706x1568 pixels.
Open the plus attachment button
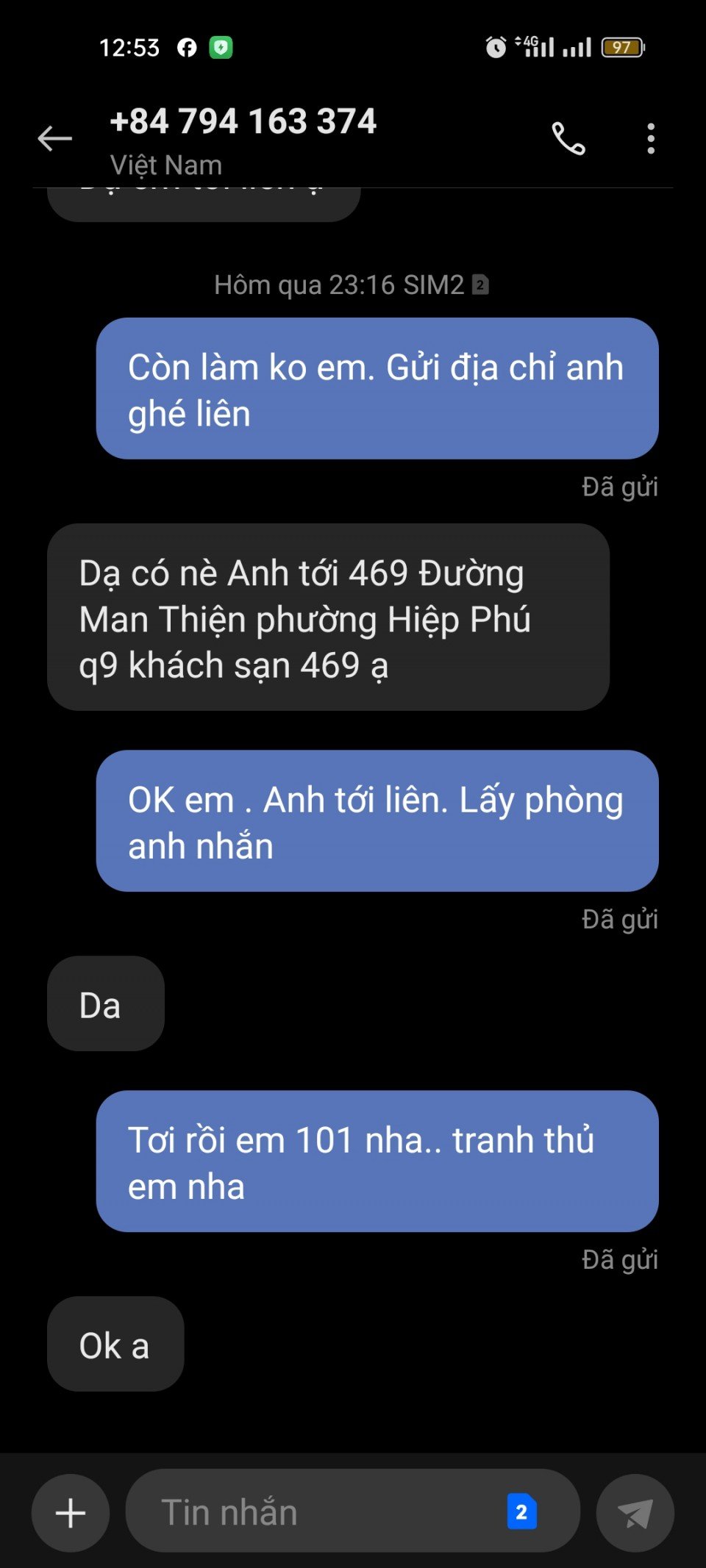[x=71, y=1513]
